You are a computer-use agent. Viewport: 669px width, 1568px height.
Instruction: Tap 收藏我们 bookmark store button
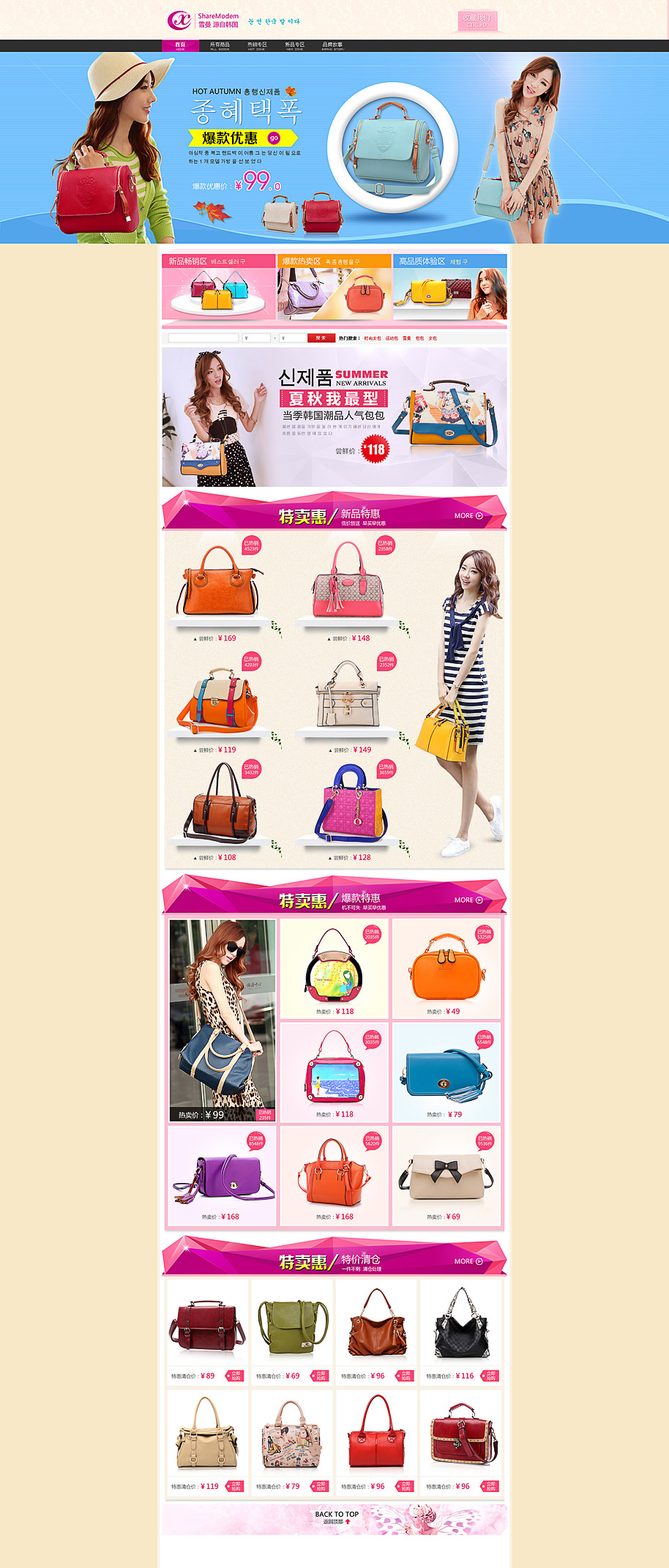(x=476, y=20)
